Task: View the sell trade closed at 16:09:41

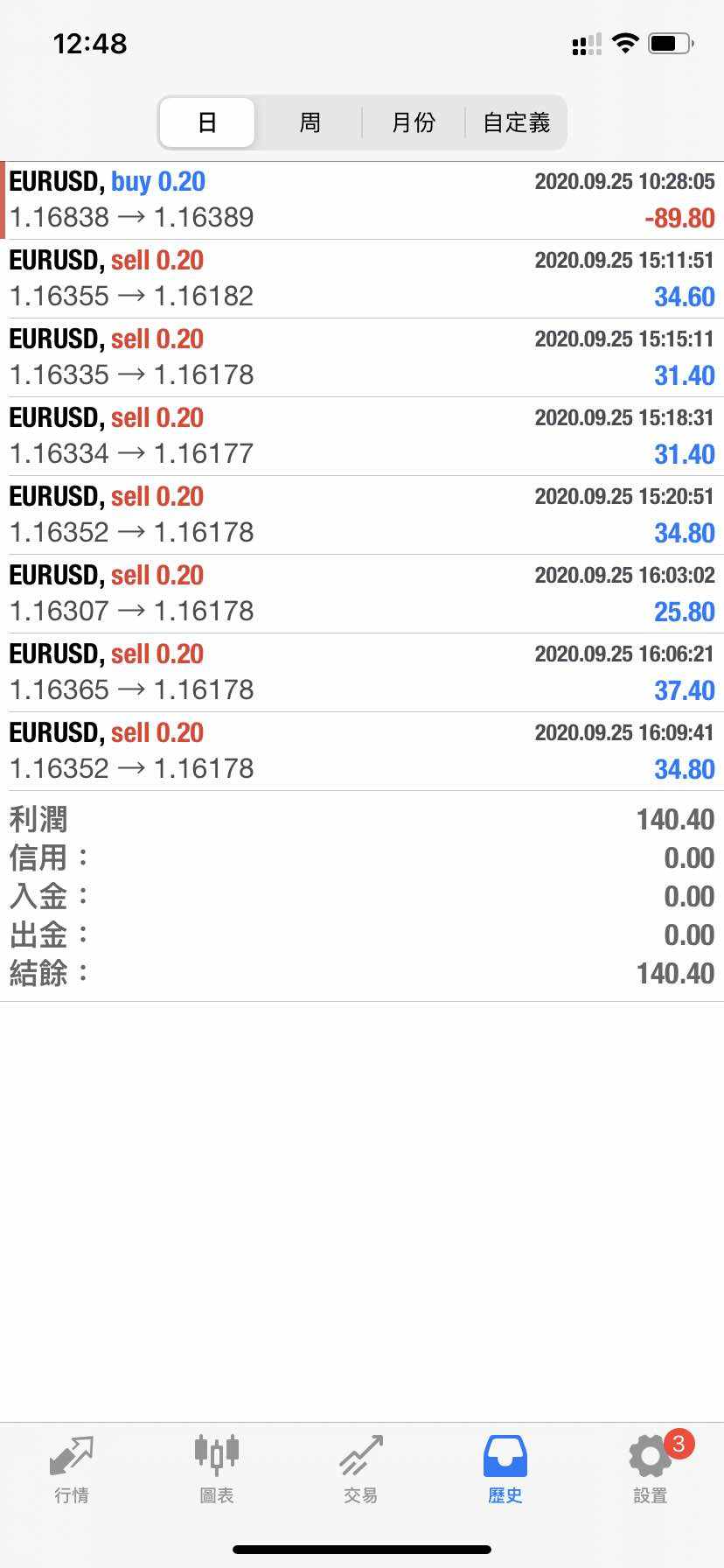Action: click(x=362, y=752)
